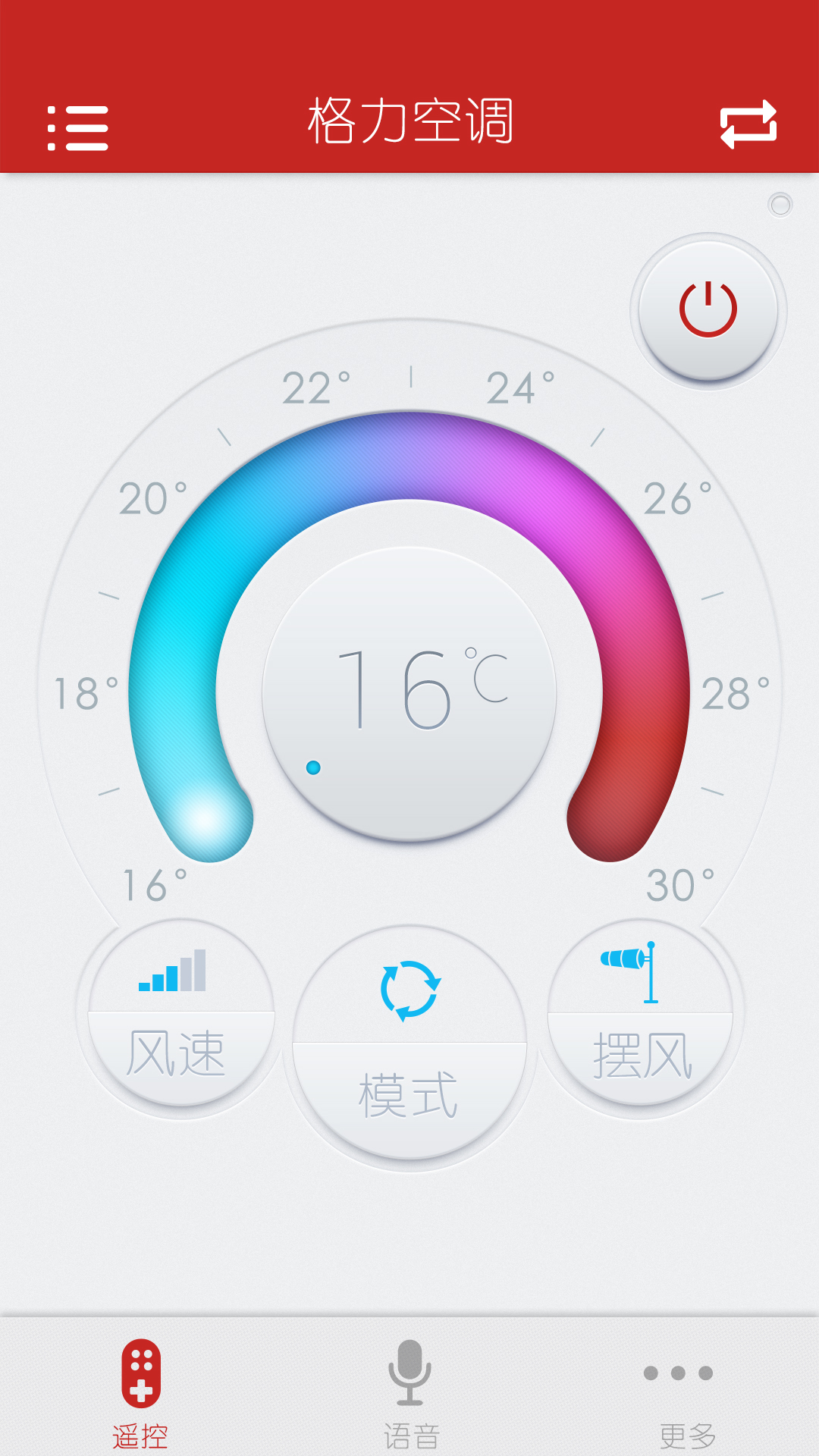Viewport: 819px width, 1456px height.
Task: Set temperature to 24° on the dial
Action: click(x=521, y=388)
